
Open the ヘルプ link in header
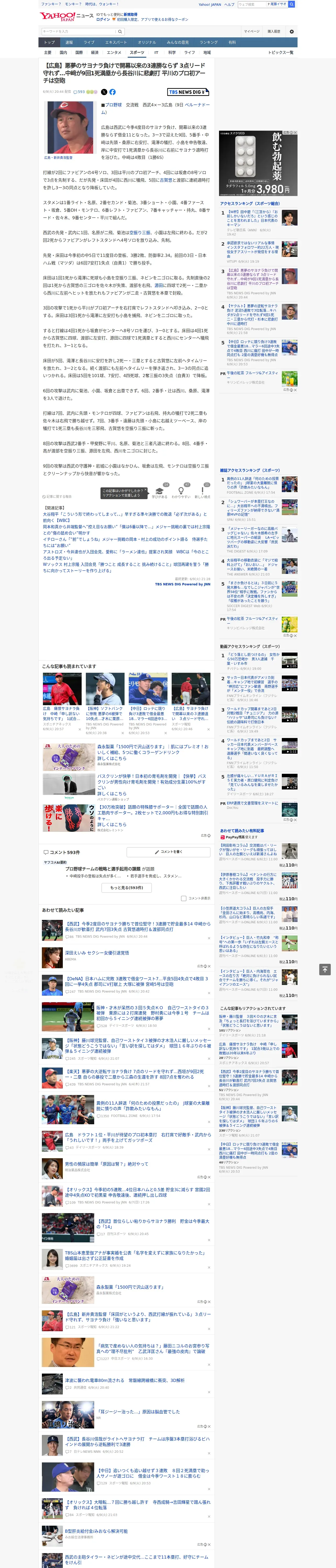tap(229, 4)
